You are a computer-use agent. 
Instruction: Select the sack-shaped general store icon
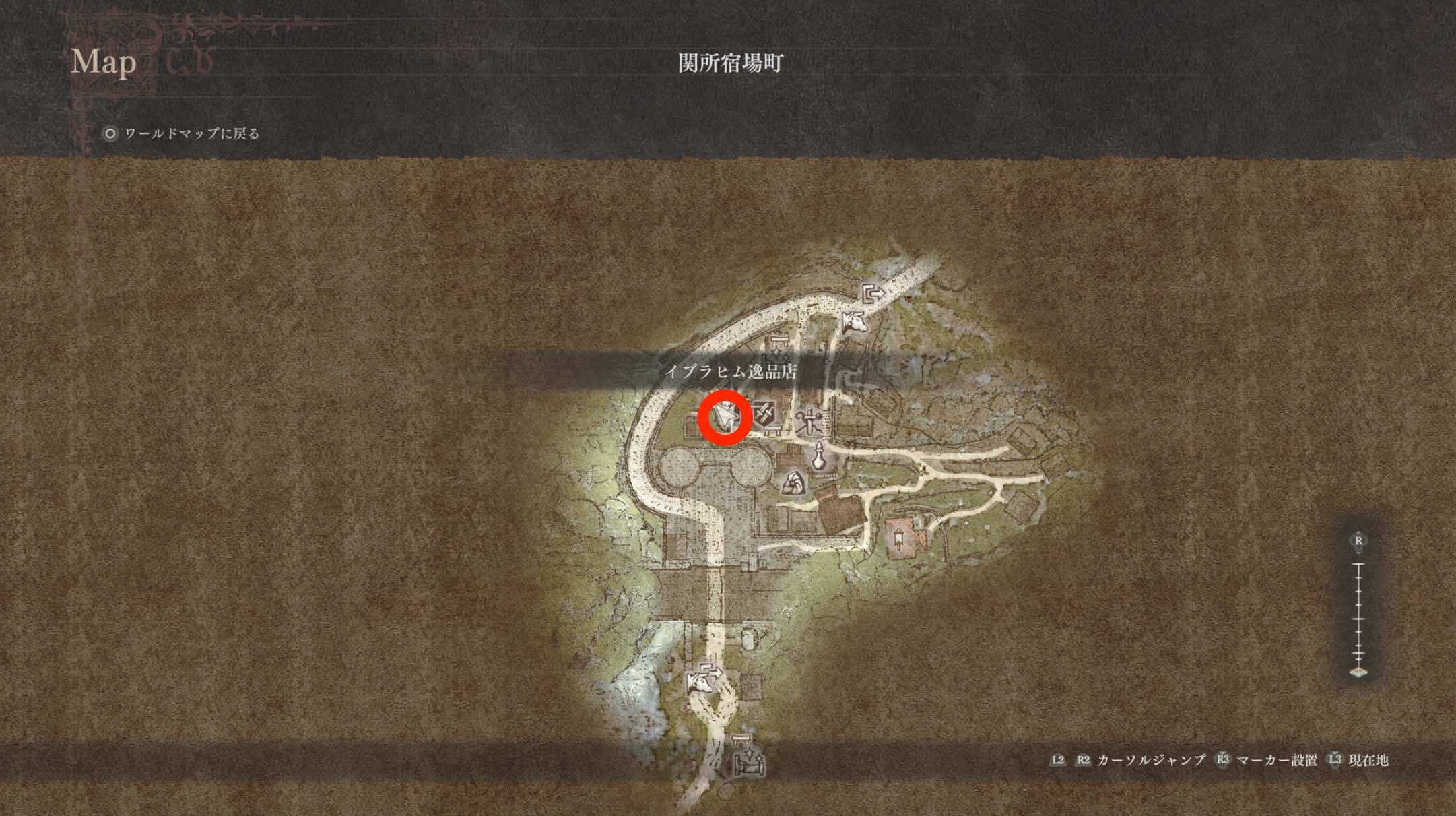point(793,484)
